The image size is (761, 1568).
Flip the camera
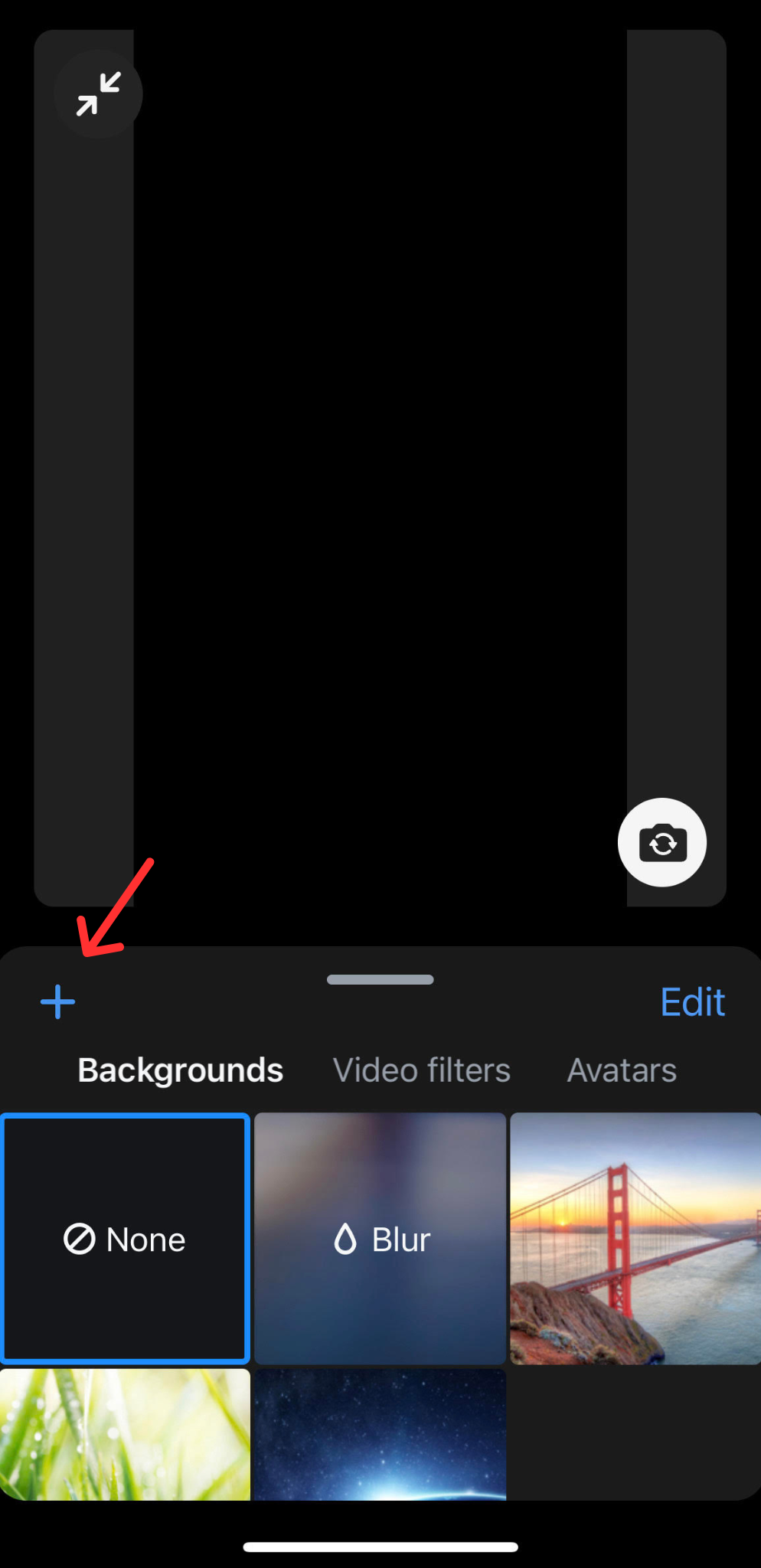coord(662,843)
